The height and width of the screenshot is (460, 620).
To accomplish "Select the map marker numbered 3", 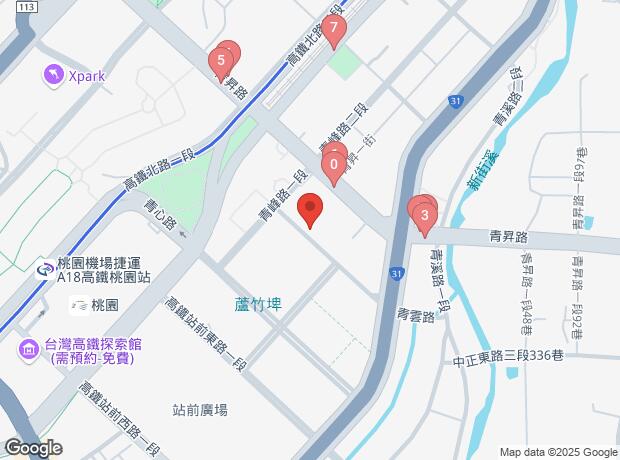I will tap(425, 215).
